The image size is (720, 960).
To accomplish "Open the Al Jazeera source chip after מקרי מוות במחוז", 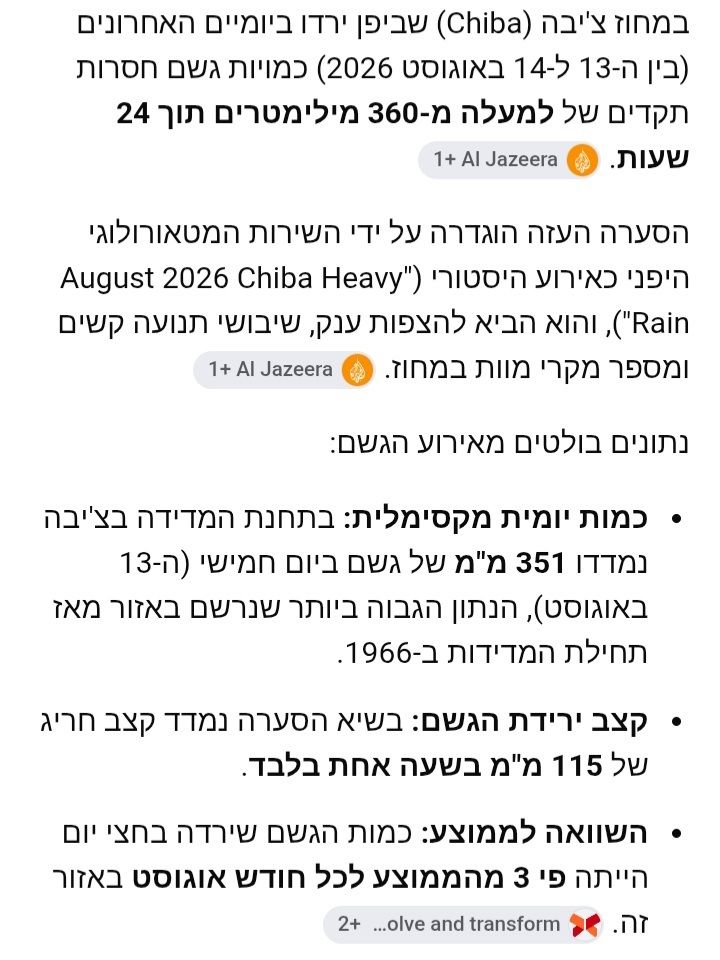I will pos(284,370).
